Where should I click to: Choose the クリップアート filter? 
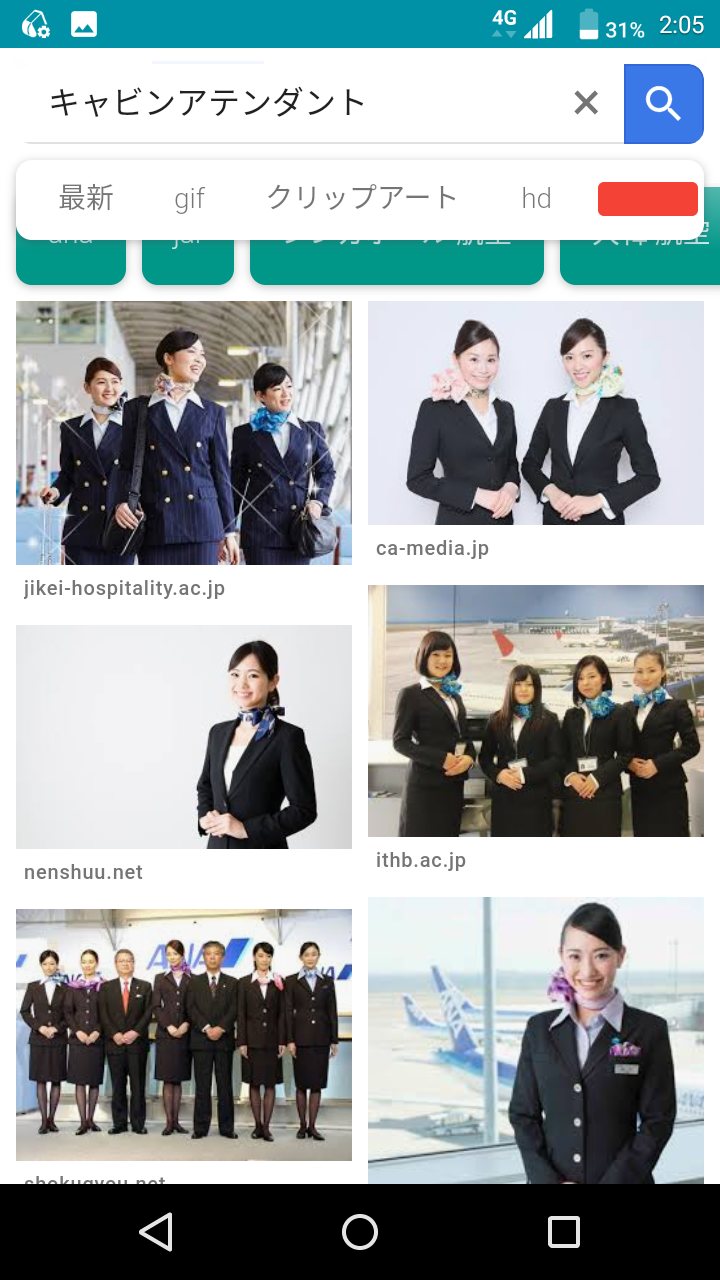tap(362, 198)
